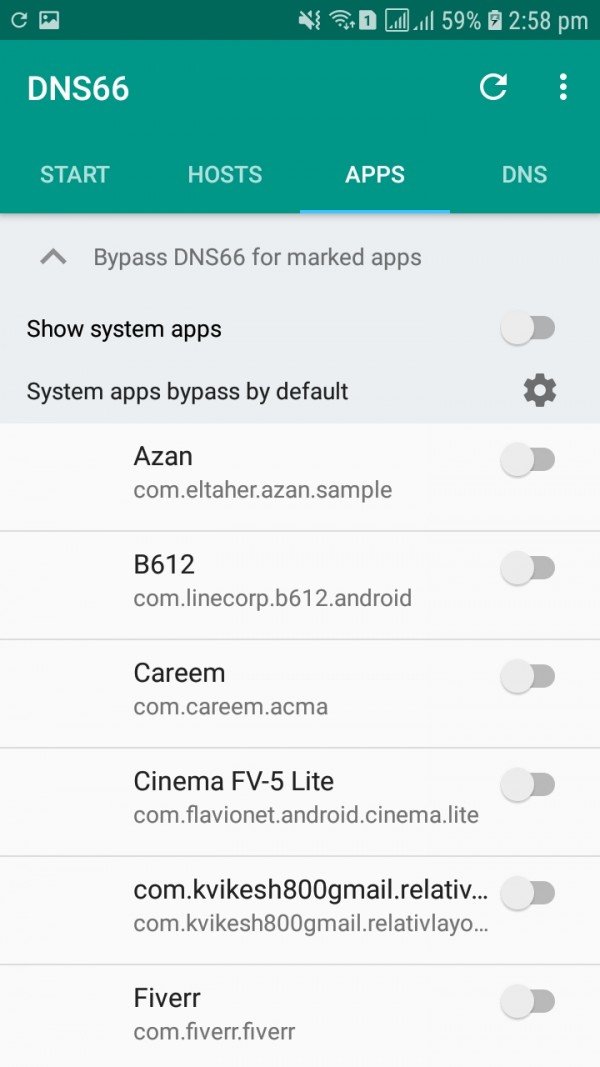Screen dimensions: 600x1067
Task: Toggle the Cinema FV-5 Lite switch
Action: [528, 785]
